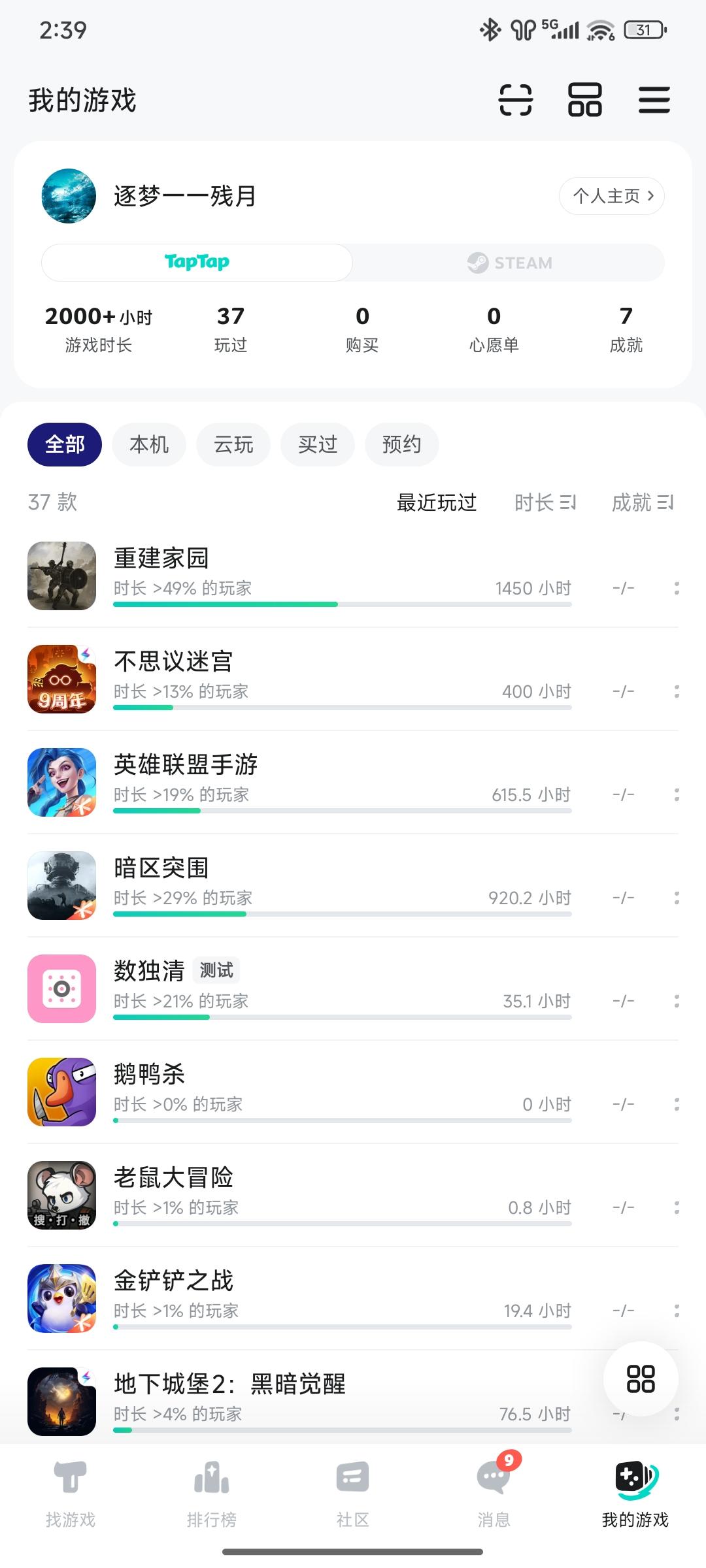Open the scan icon in the top bar
The width and height of the screenshot is (706, 1568).
[516, 100]
